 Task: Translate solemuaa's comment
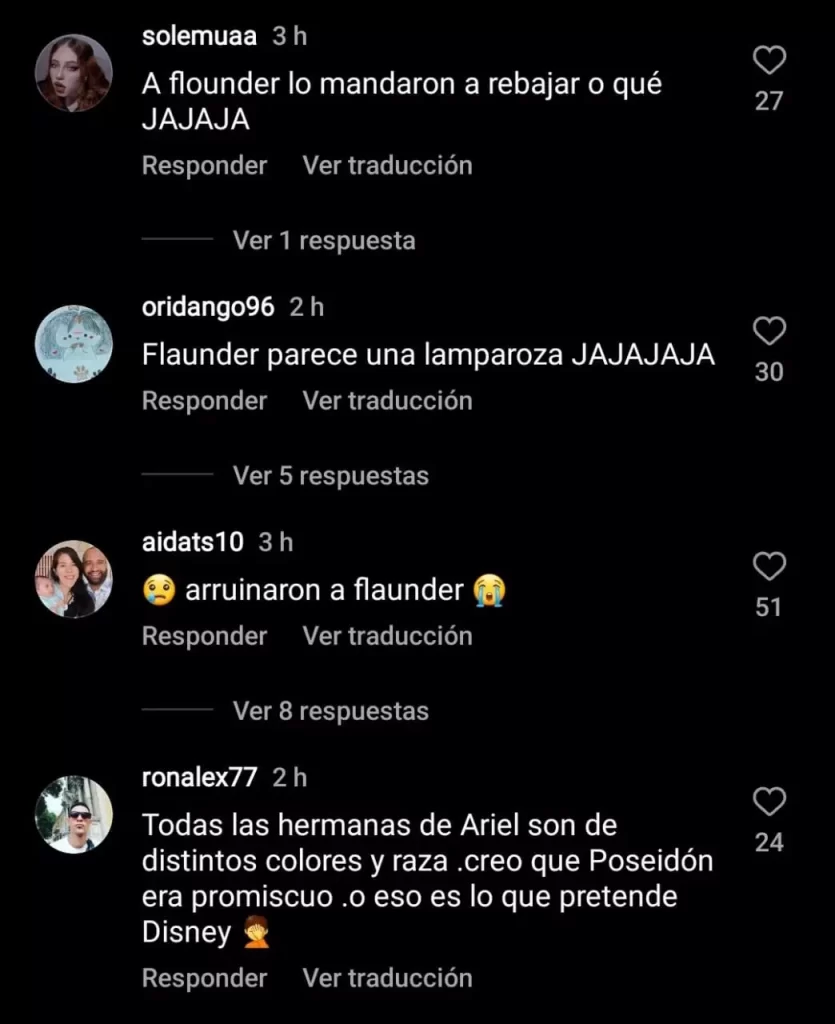pyautogui.click(x=387, y=165)
